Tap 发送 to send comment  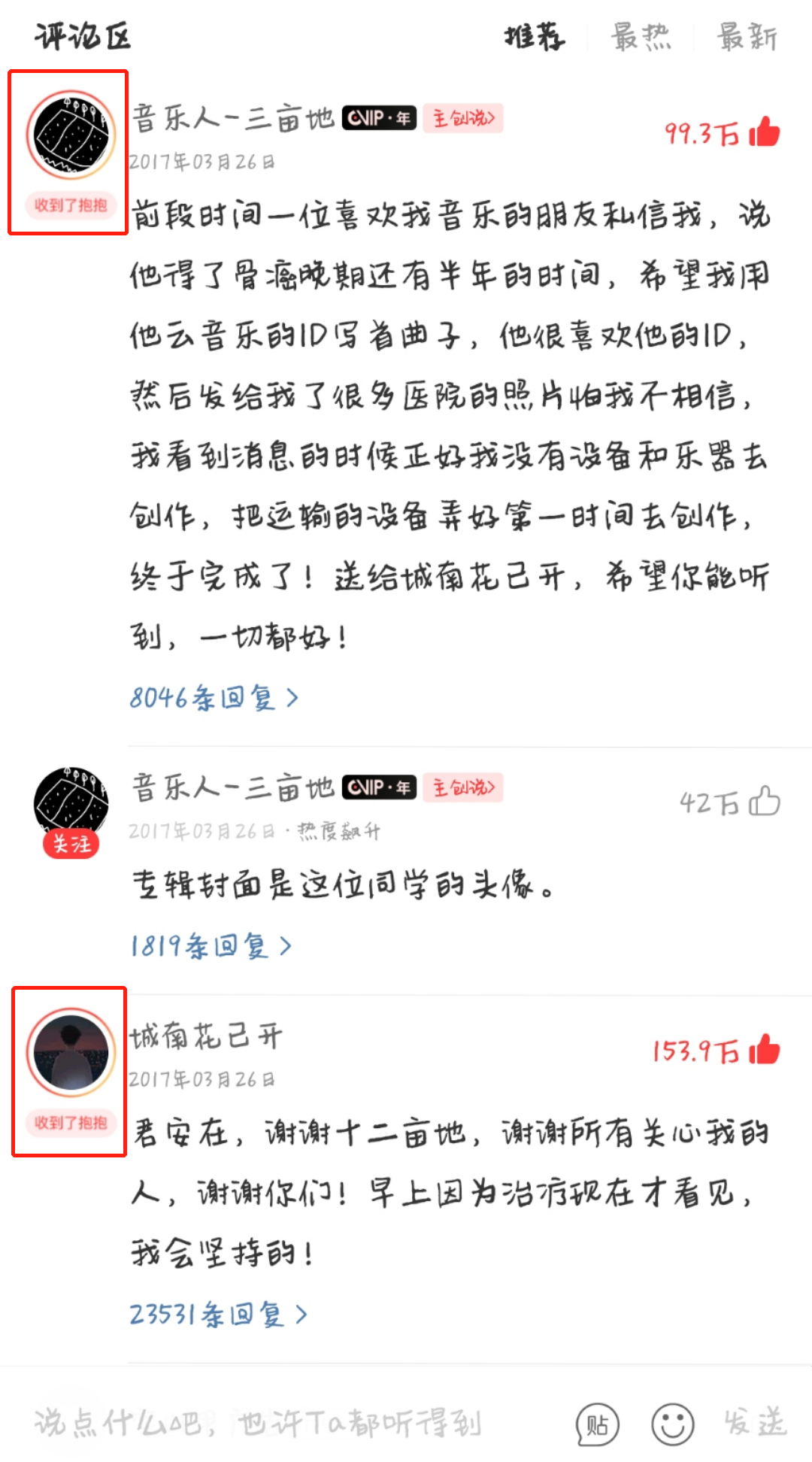click(x=755, y=1423)
